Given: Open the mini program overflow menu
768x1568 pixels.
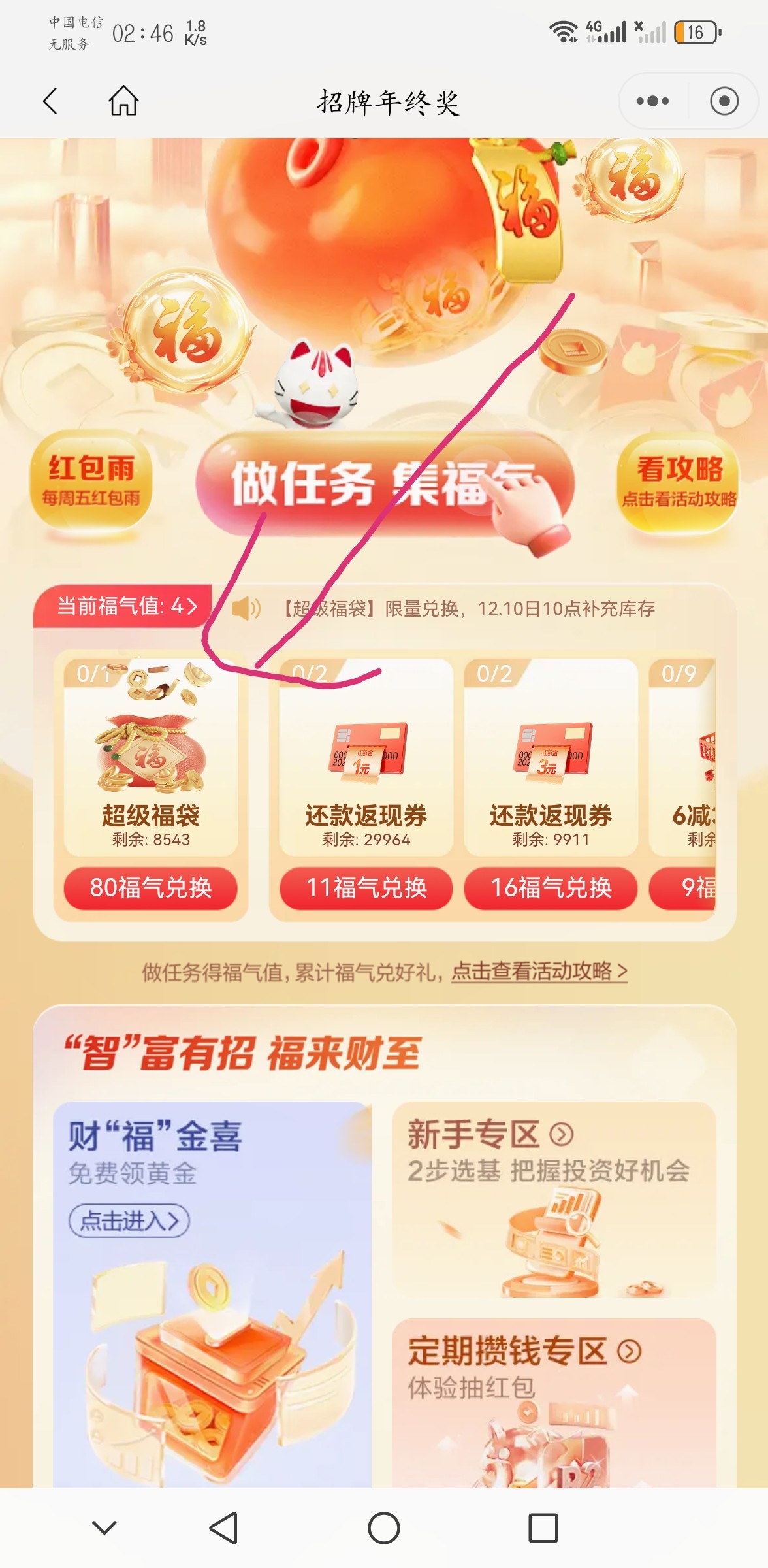Looking at the screenshot, I should [x=652, y=101].
